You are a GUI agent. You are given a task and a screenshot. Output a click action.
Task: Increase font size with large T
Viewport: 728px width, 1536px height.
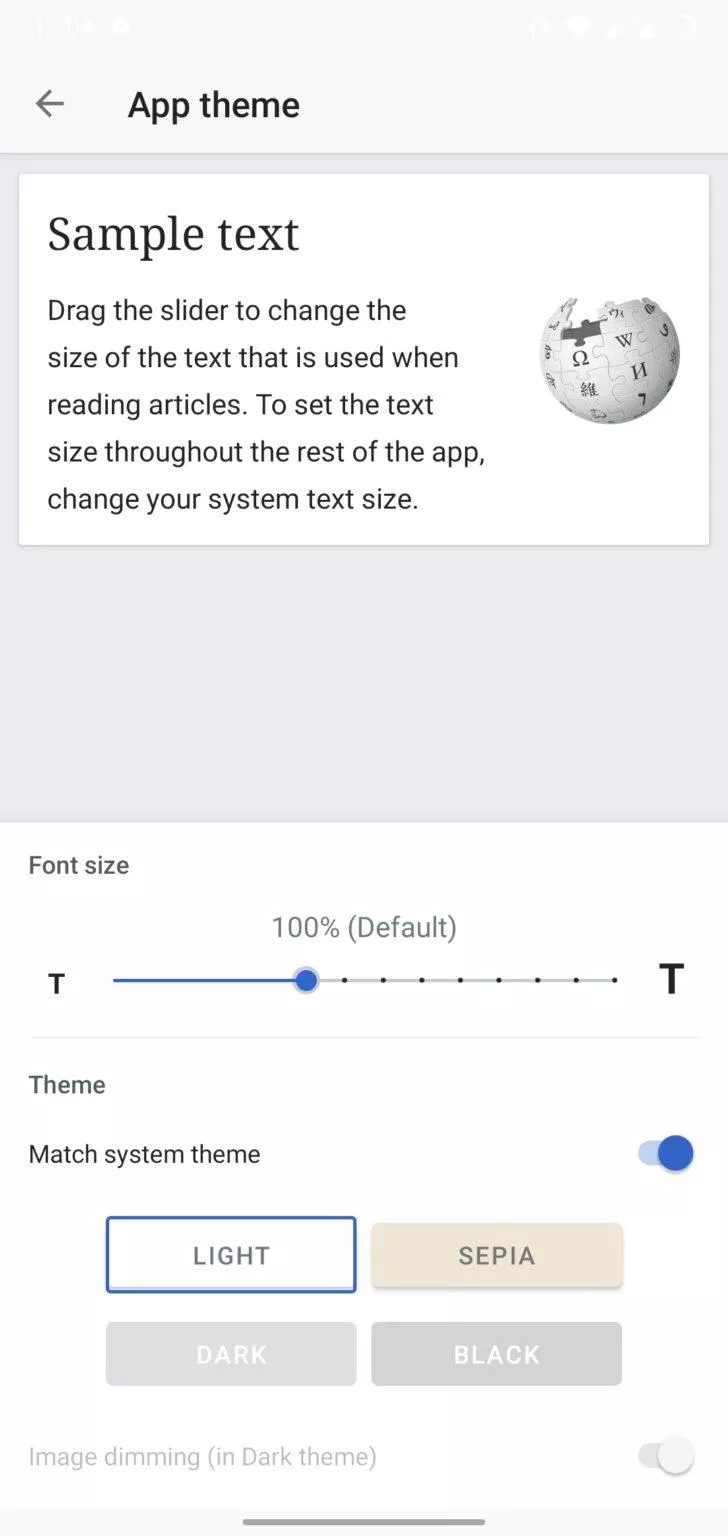[x=671, y=979]
